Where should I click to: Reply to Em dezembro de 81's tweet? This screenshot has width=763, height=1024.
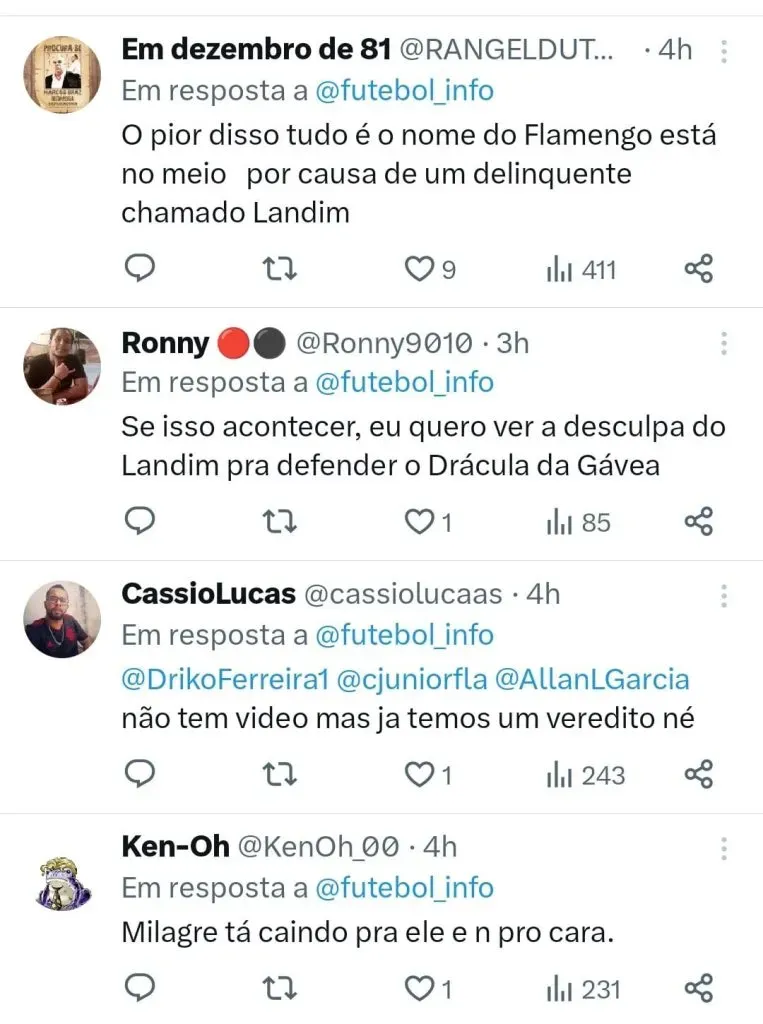[142, 269]
